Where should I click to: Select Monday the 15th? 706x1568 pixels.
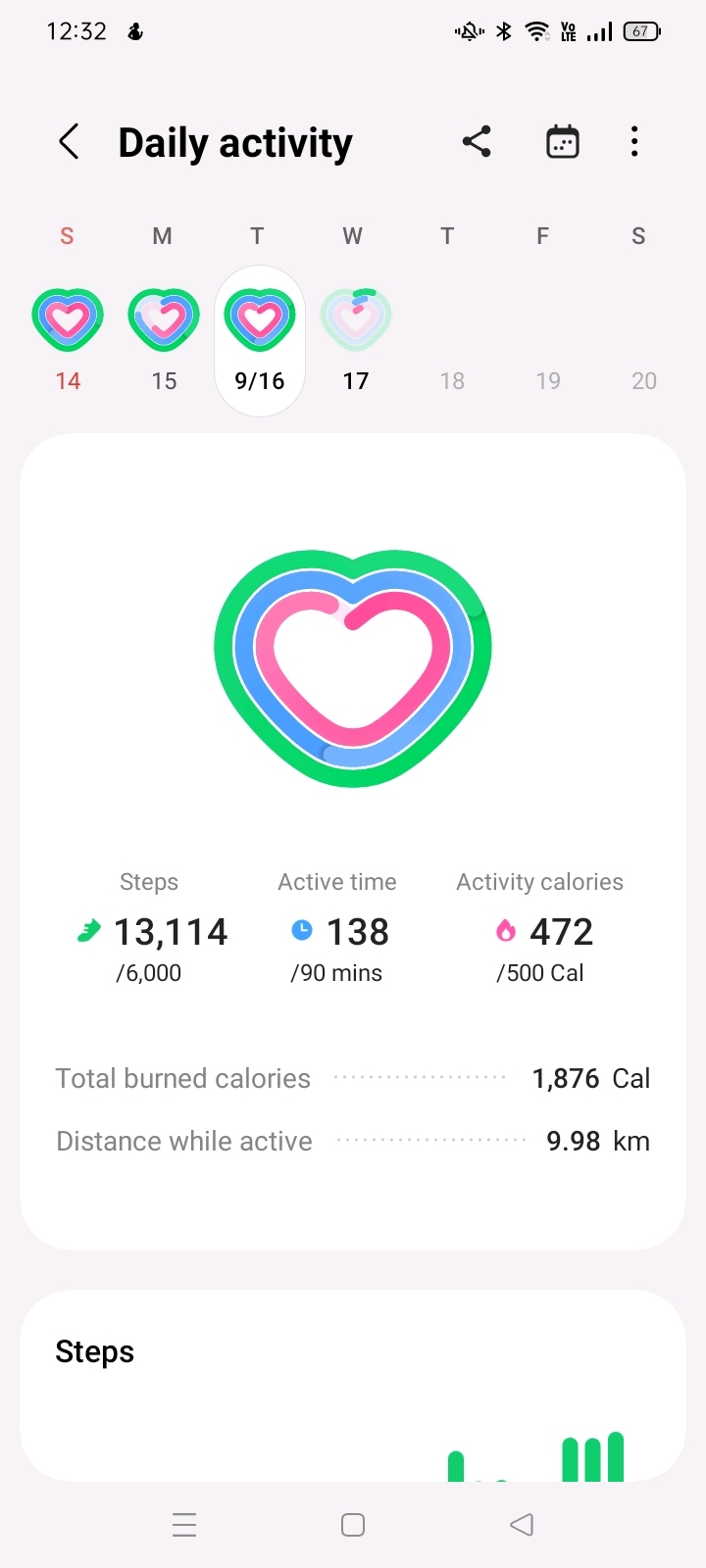164,340
